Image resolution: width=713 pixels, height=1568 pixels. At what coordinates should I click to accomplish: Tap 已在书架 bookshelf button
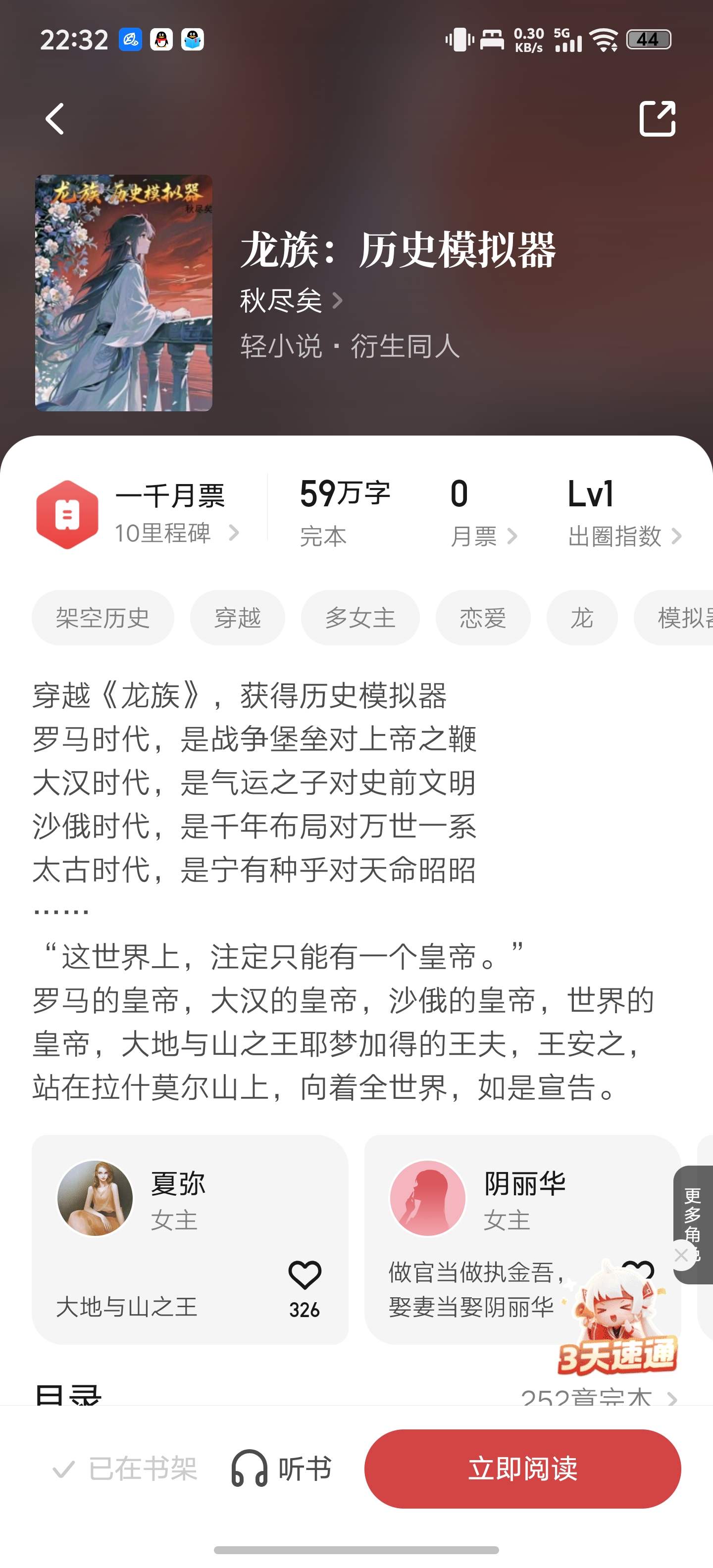coord(125,1469)
